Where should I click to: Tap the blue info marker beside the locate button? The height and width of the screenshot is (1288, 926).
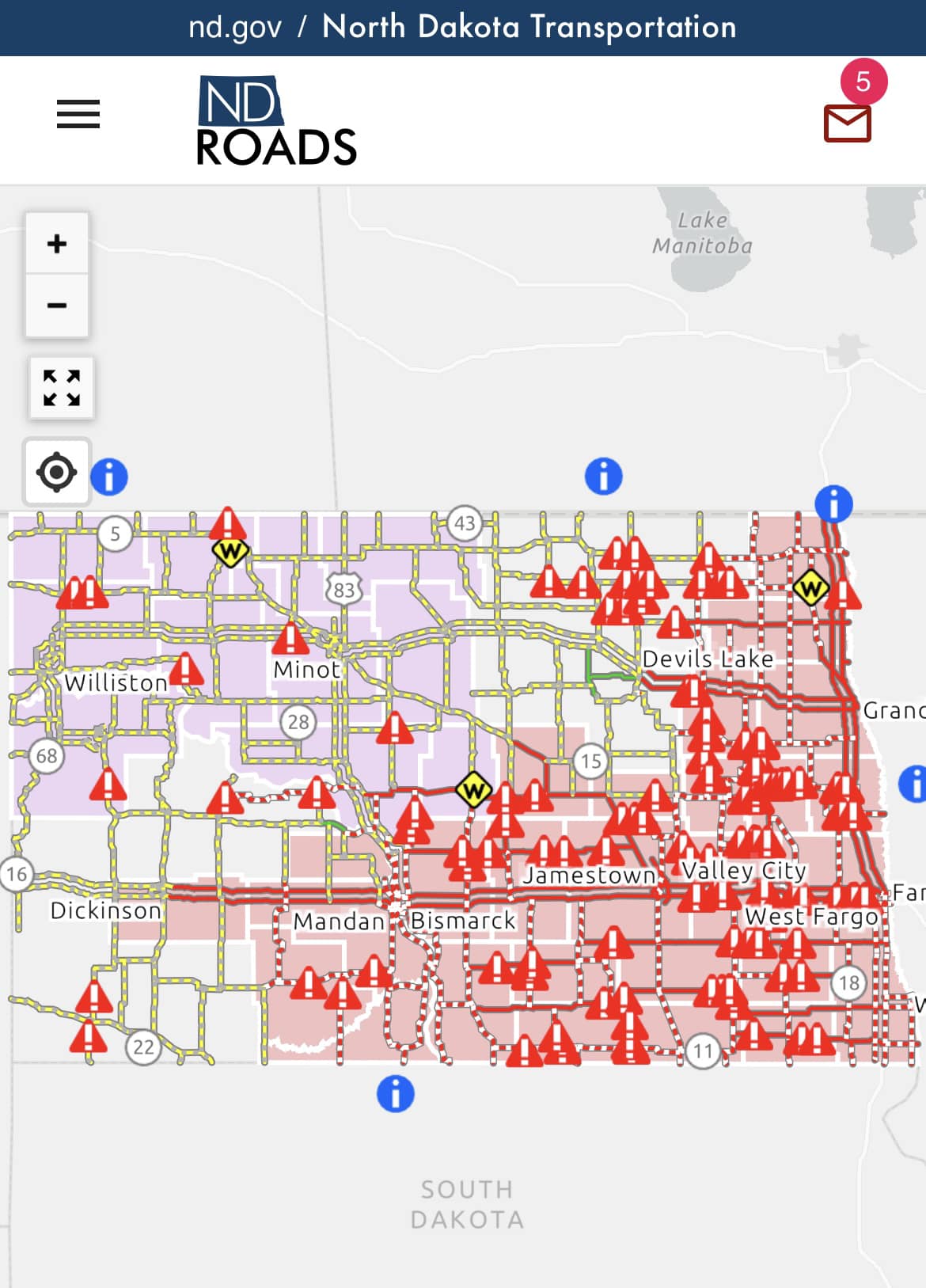109,477
